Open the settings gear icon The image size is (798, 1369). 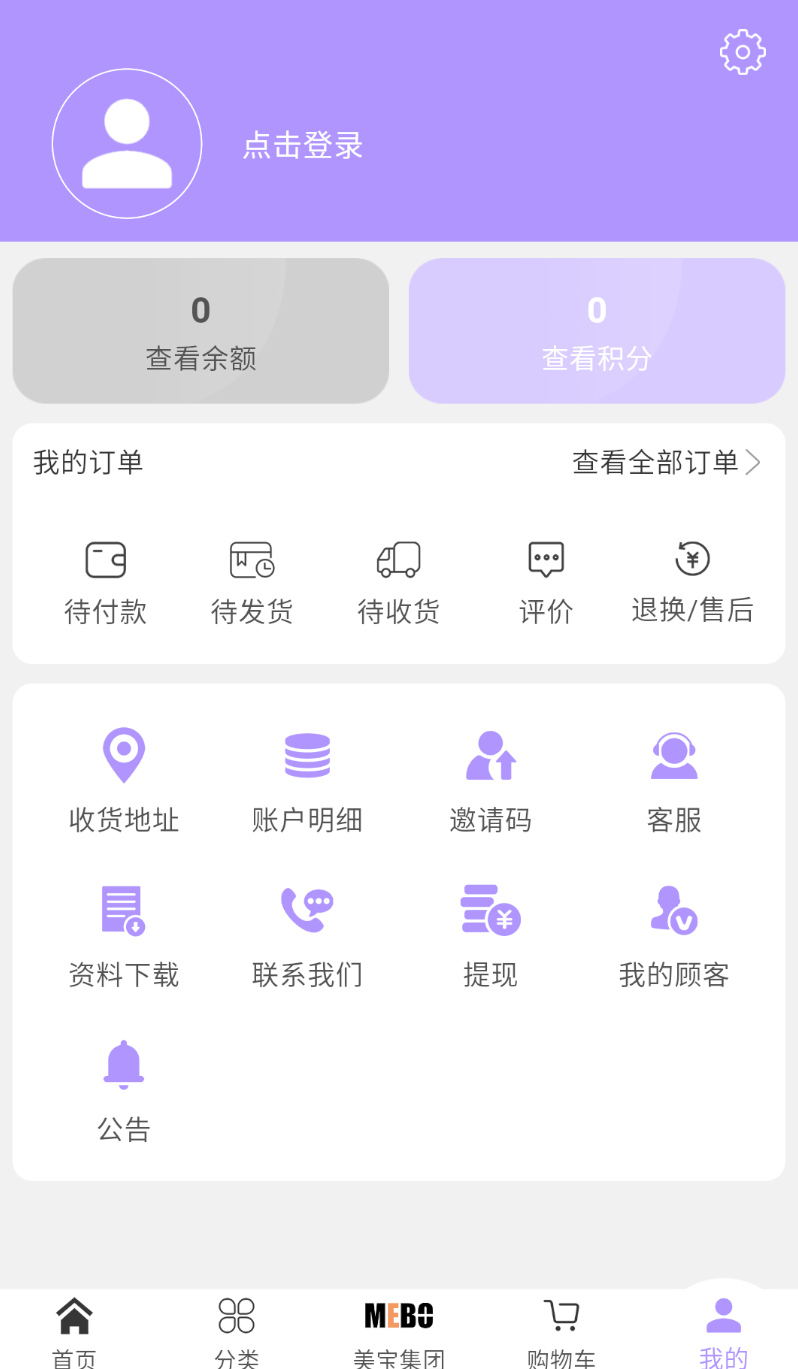[x=742, y=52]
